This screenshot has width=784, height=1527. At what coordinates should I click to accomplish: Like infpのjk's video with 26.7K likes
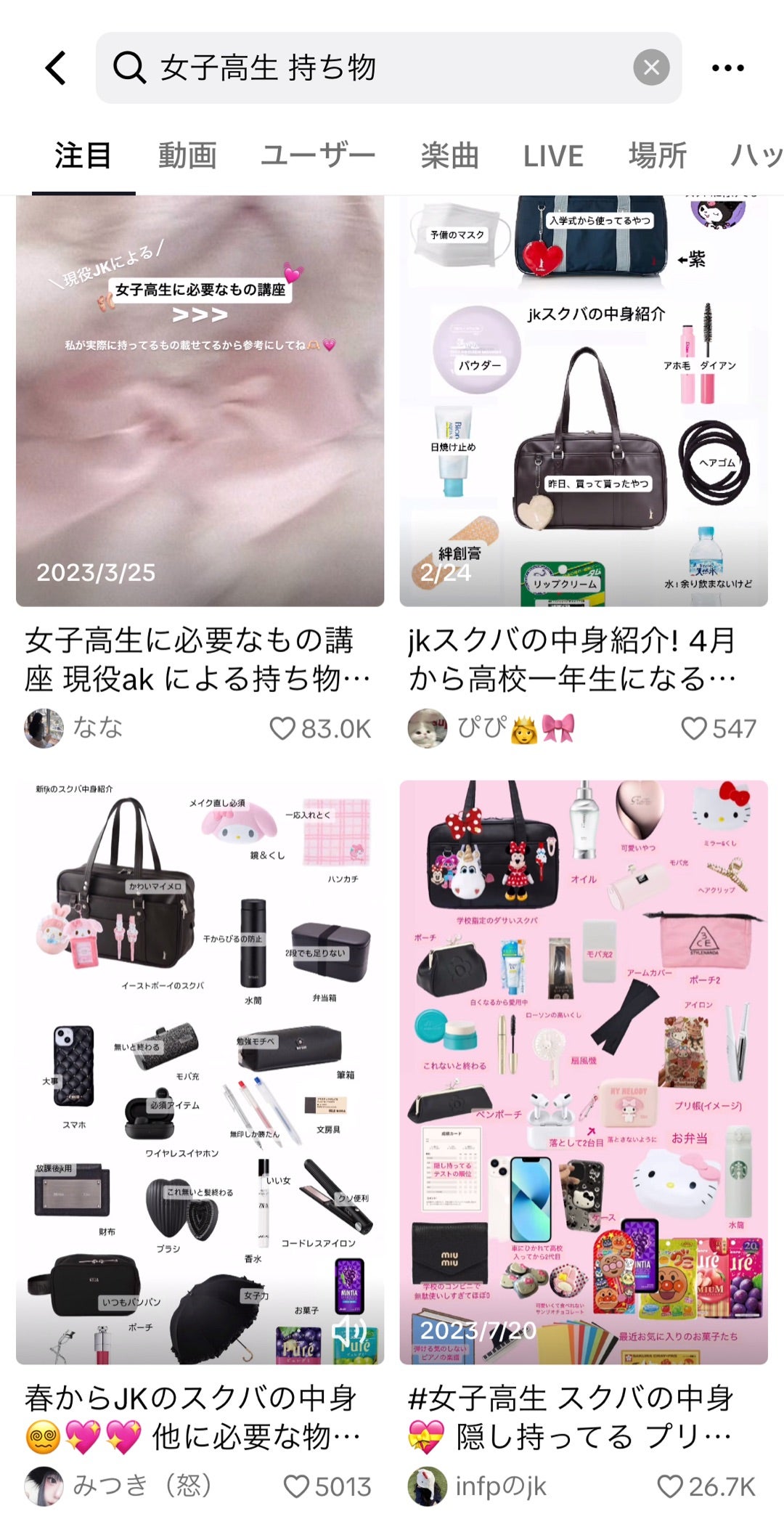(x=669, y=1486)
